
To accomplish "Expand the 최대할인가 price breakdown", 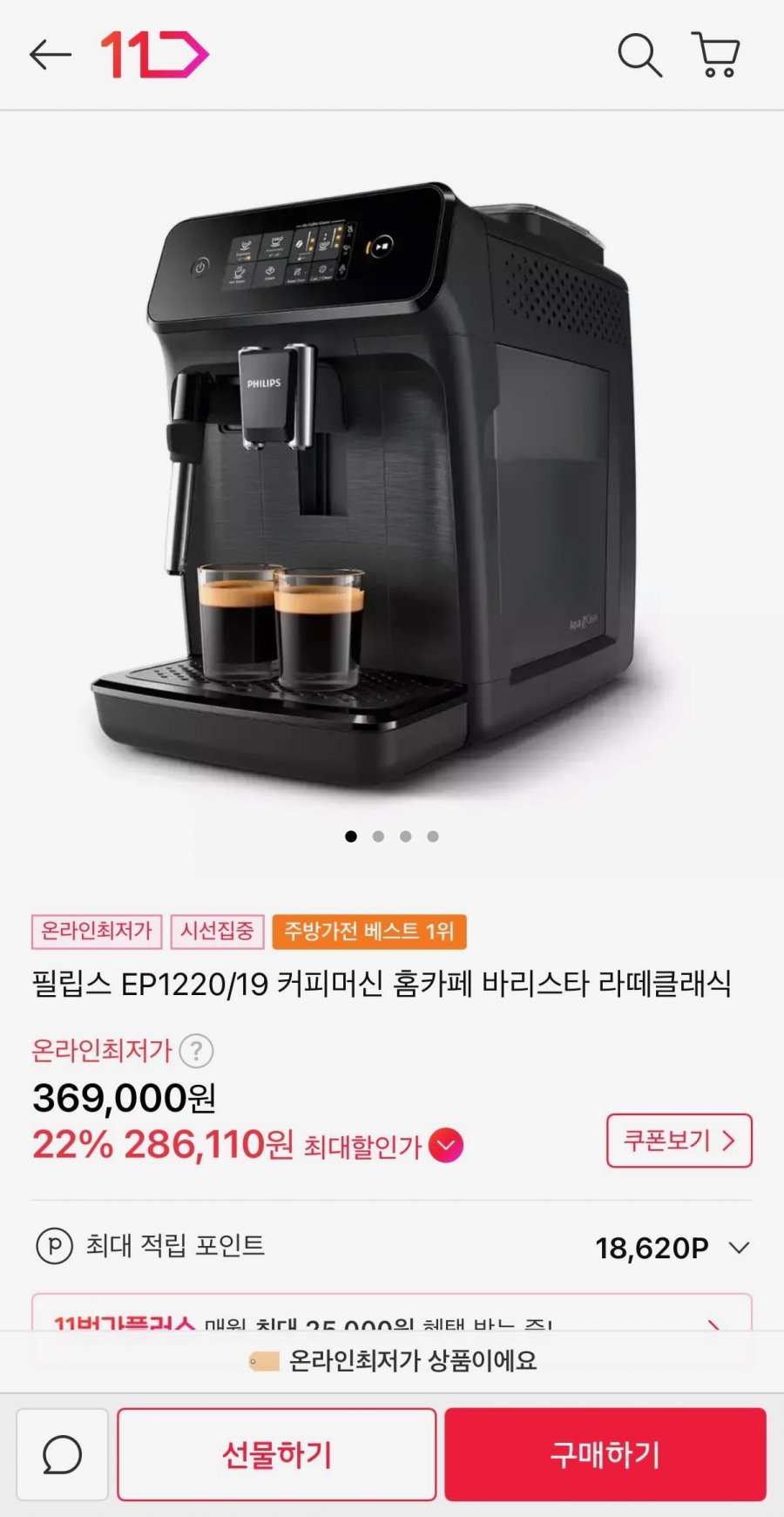I will pos(446,1145).
